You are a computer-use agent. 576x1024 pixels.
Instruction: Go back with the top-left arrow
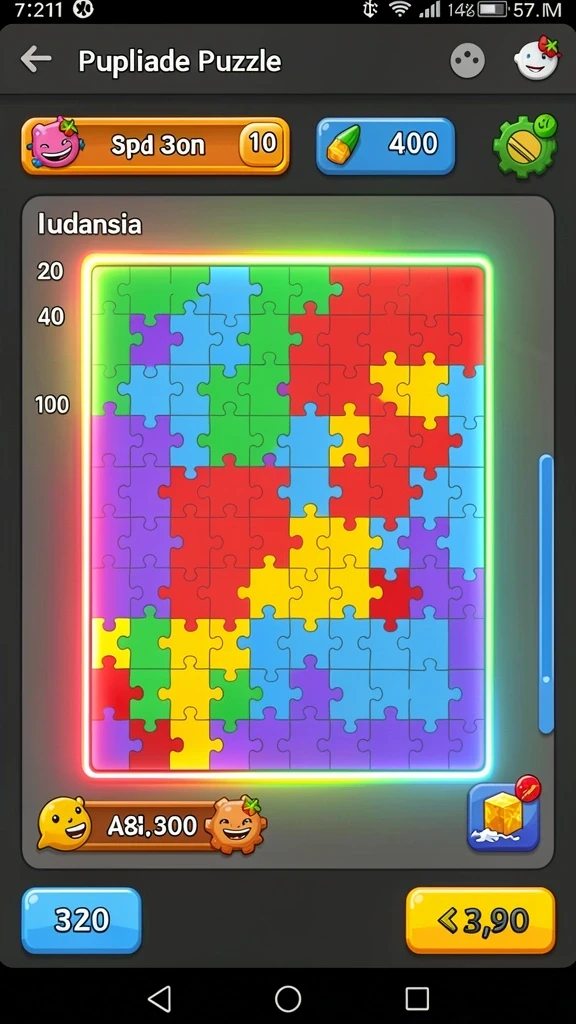35,60
